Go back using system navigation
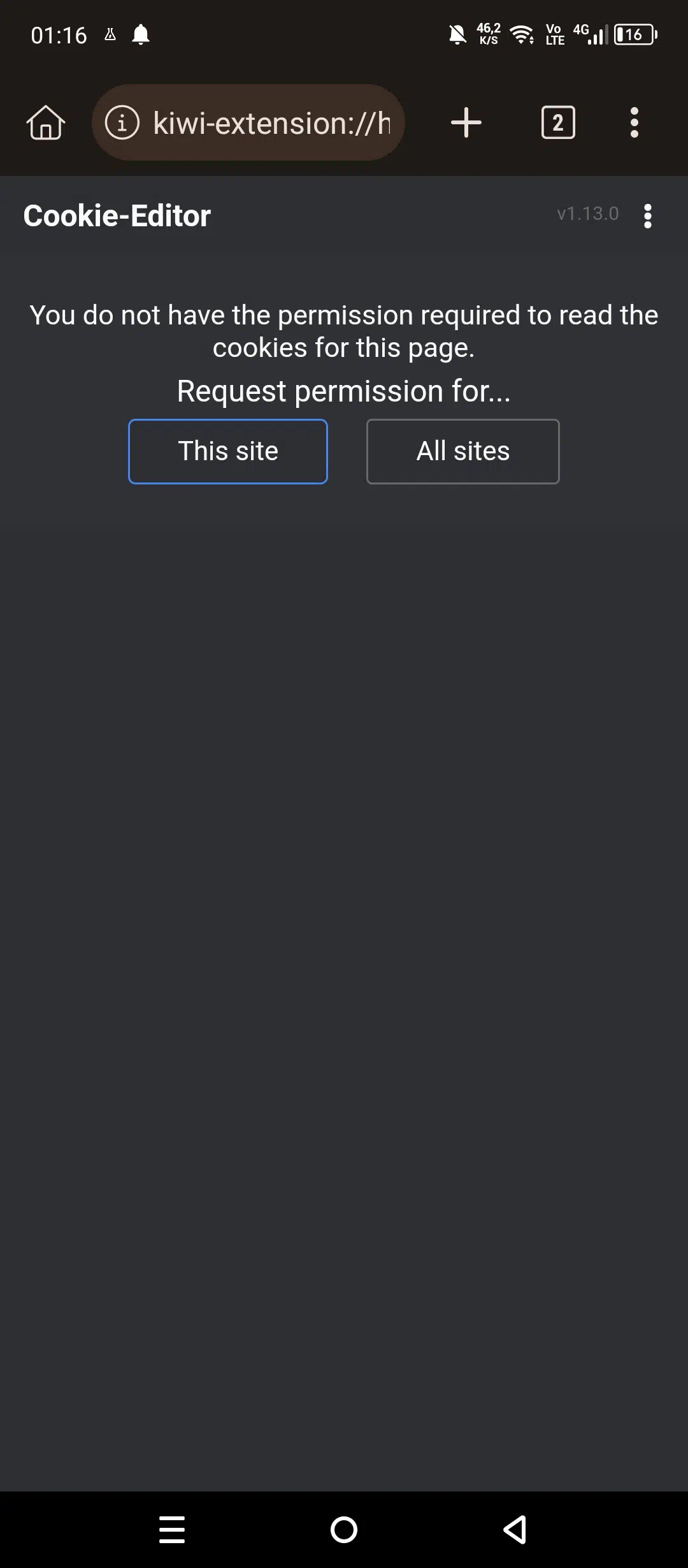 (x=515, y=1530)
